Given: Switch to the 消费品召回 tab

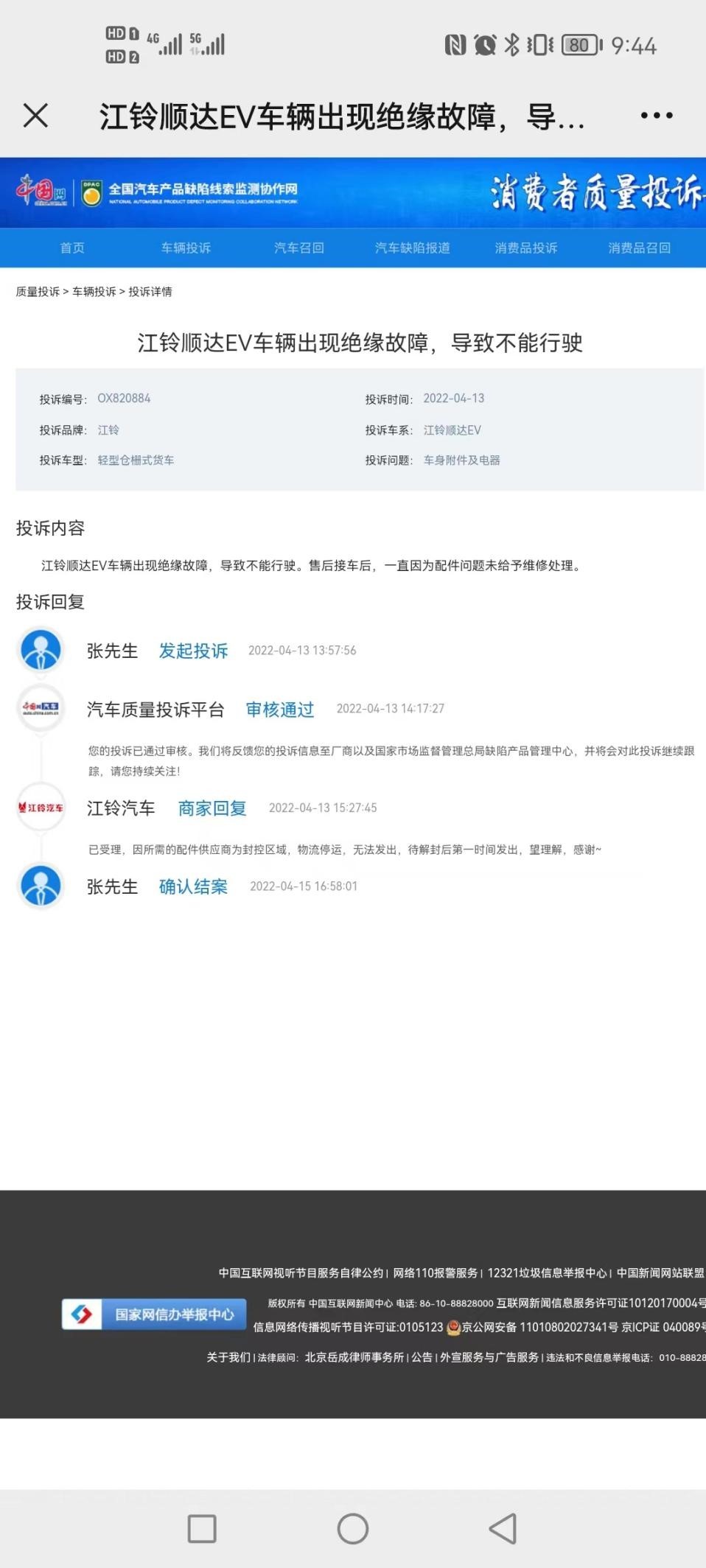Looking at the screenshot, I should 639,248.
